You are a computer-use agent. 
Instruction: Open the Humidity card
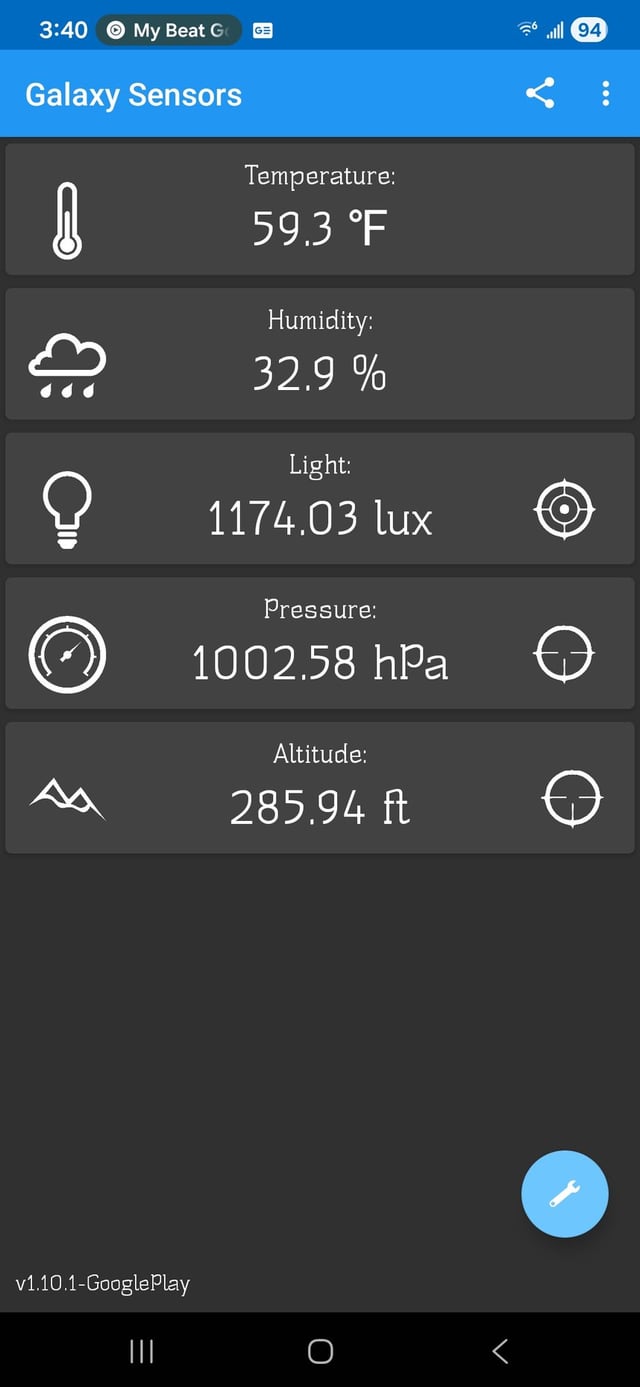(x=320, y=354)
